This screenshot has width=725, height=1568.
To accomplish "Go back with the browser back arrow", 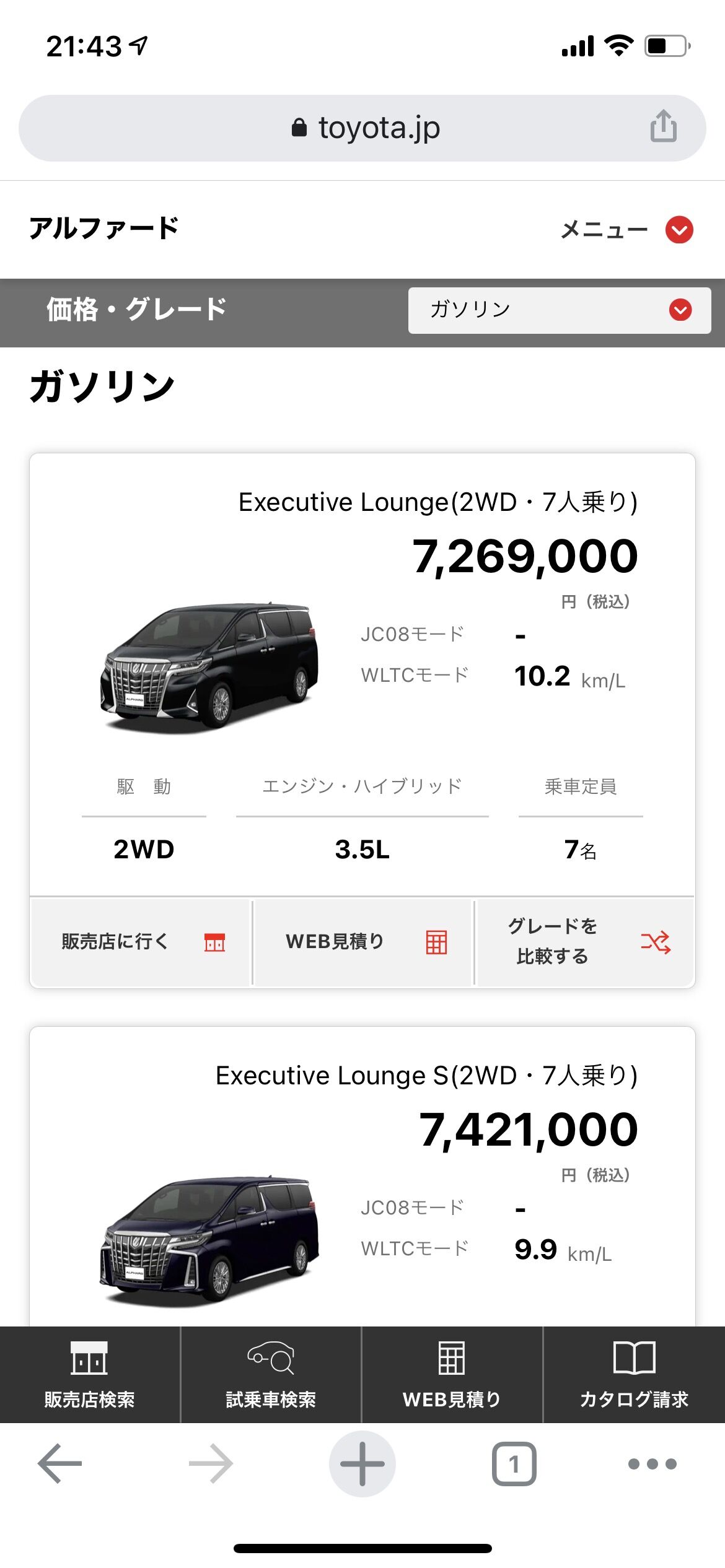I will tap(59, 1464).
